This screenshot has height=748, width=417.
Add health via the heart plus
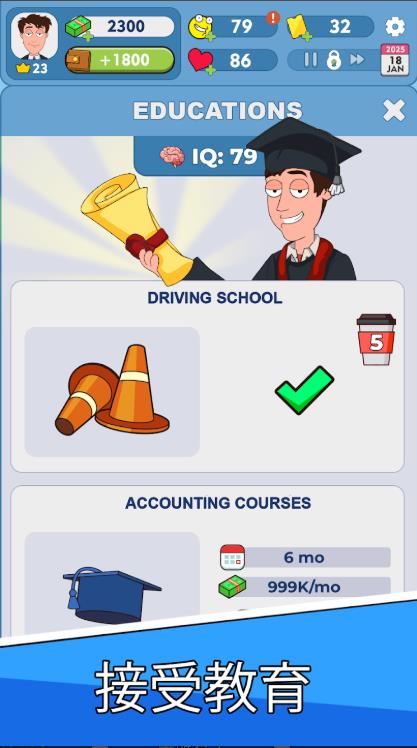(210, 70)
